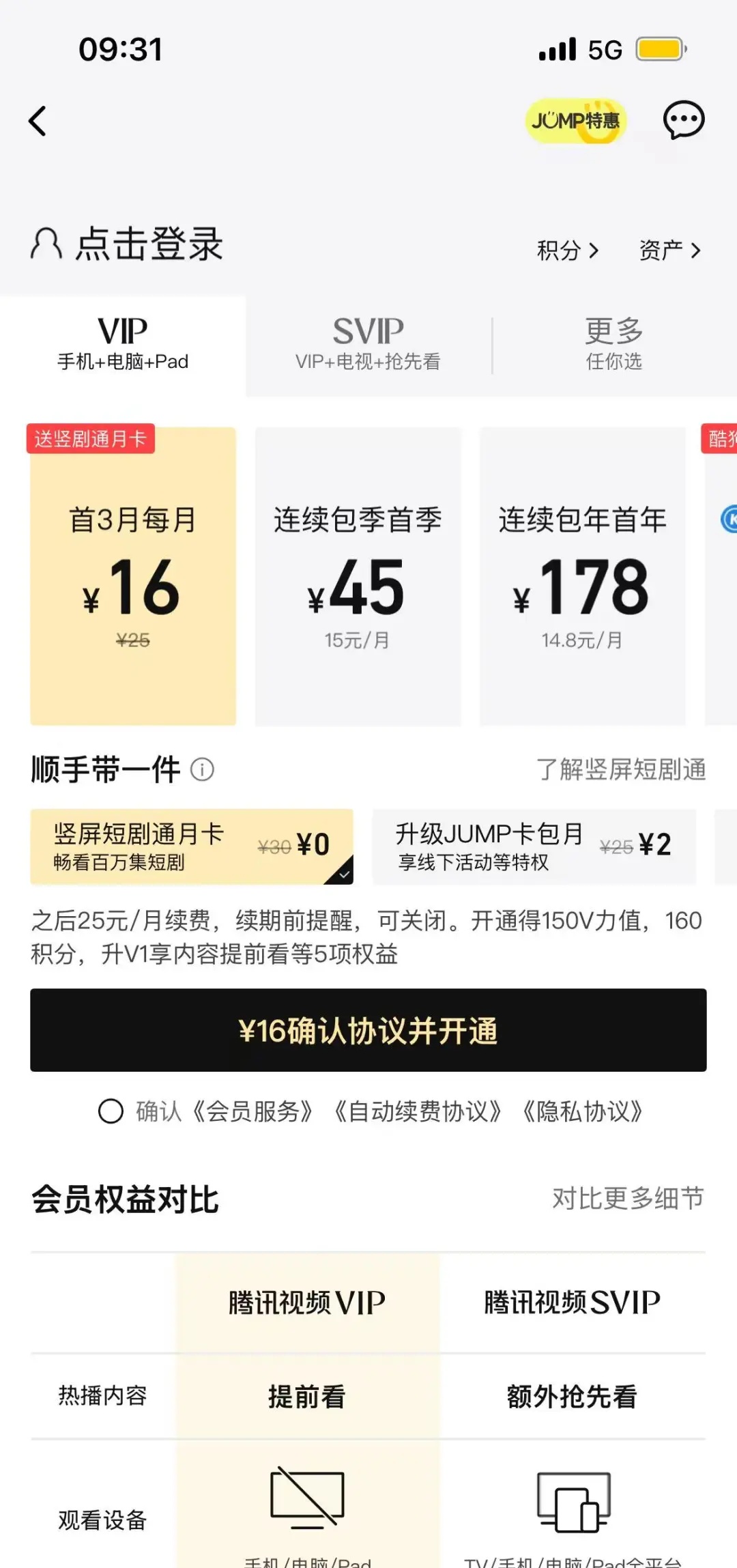Screen dimensions: 737x1568
Task: Add the 升级JUMP卡包月 ¥2 option
Action: coord(534,846)
